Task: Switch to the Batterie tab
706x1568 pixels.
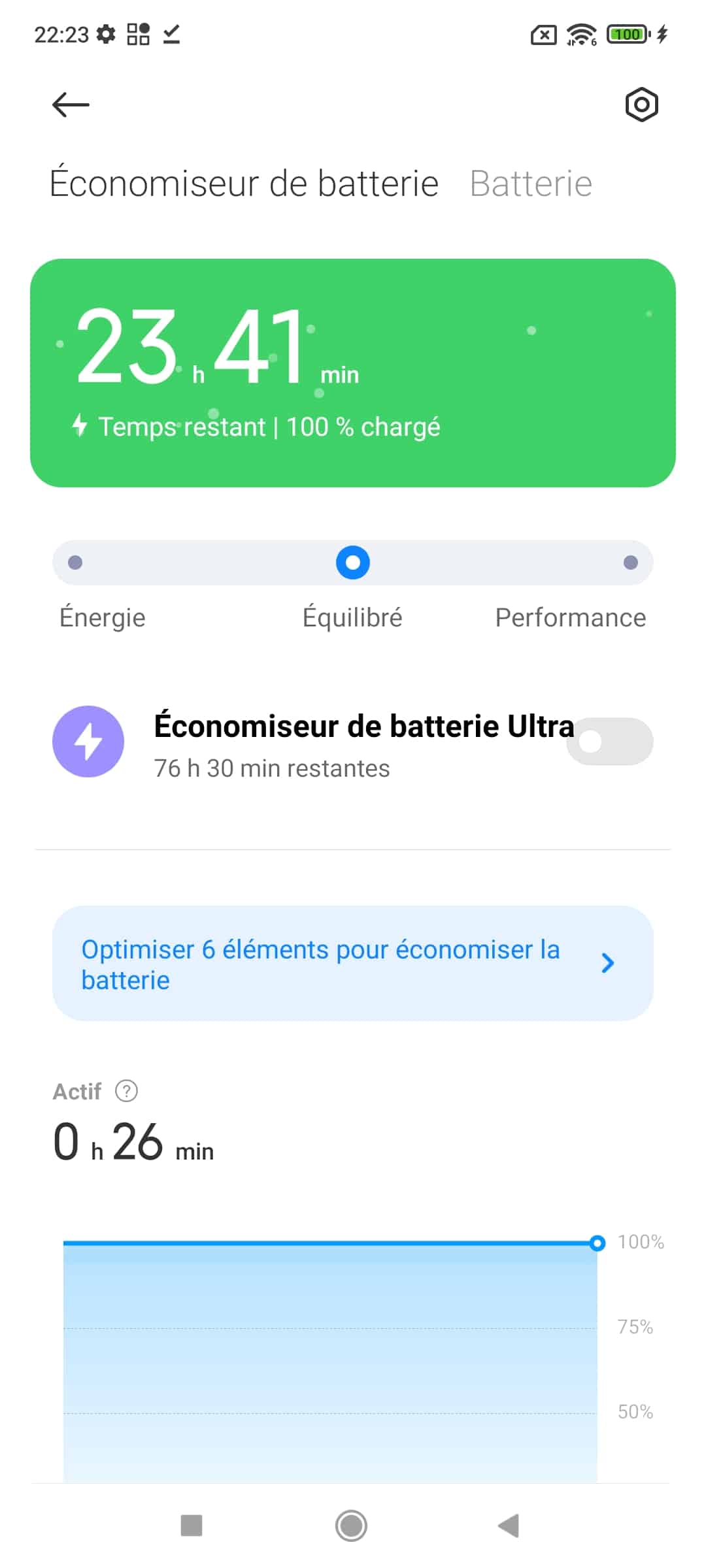Action: click(x=531, y=184)
